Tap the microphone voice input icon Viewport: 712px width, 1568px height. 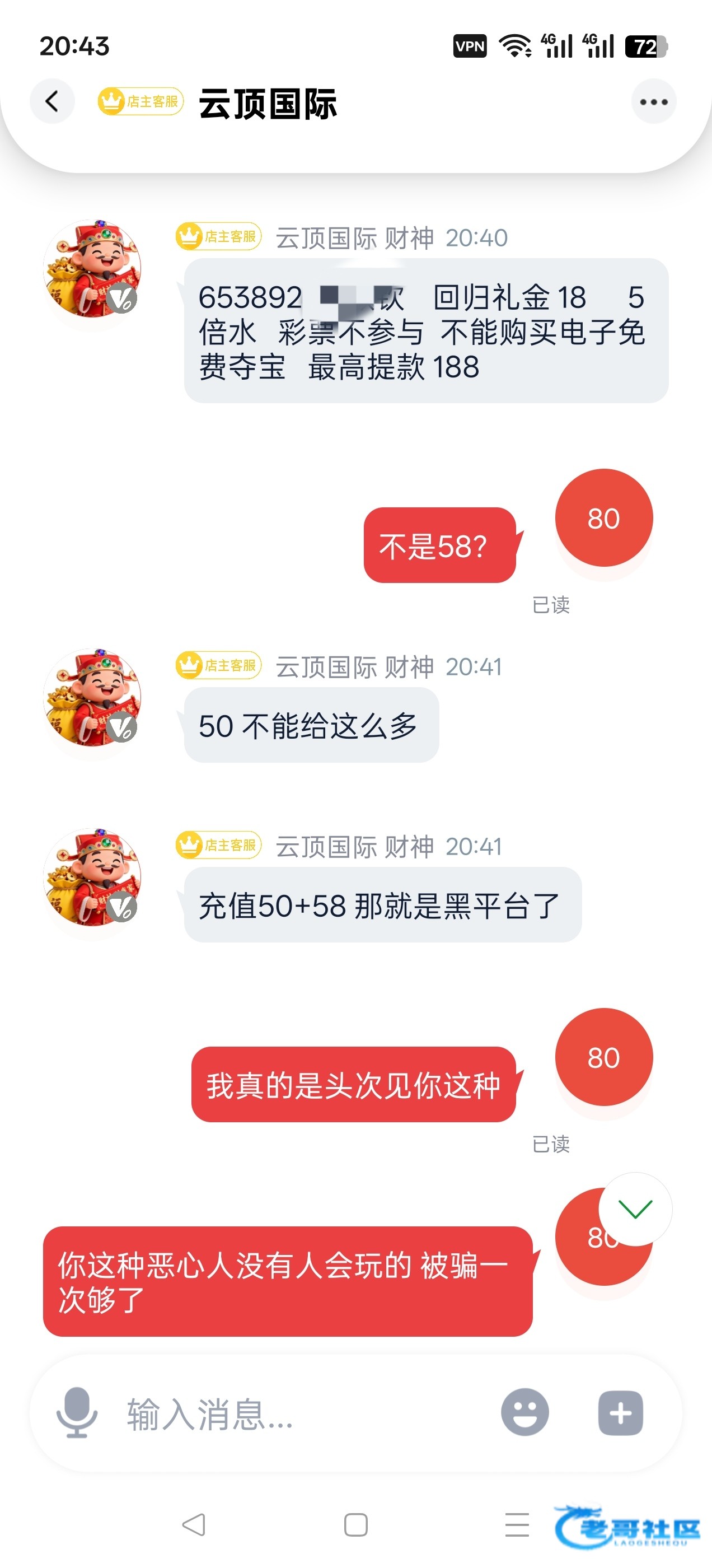pyautogui.click(x=77, y=1413)
